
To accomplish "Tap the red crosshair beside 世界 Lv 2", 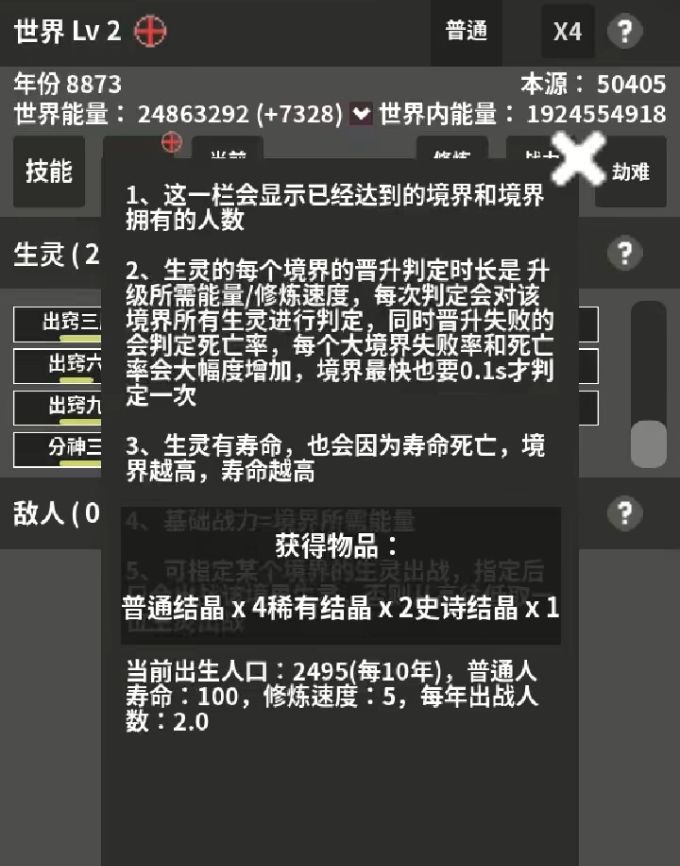I will coord(150,31).
